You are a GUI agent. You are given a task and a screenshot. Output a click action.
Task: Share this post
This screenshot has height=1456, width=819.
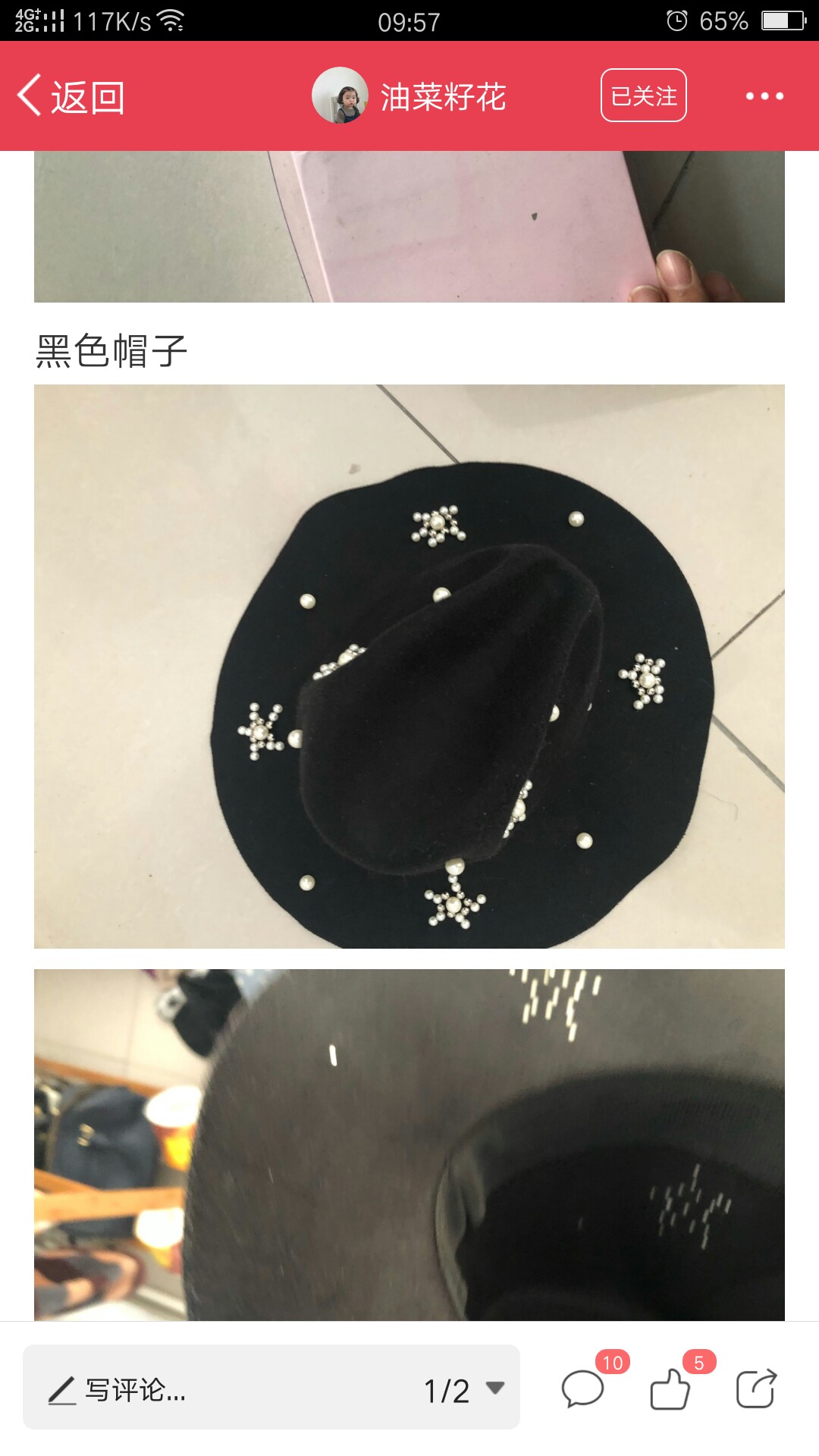[x=757, y=1389]
